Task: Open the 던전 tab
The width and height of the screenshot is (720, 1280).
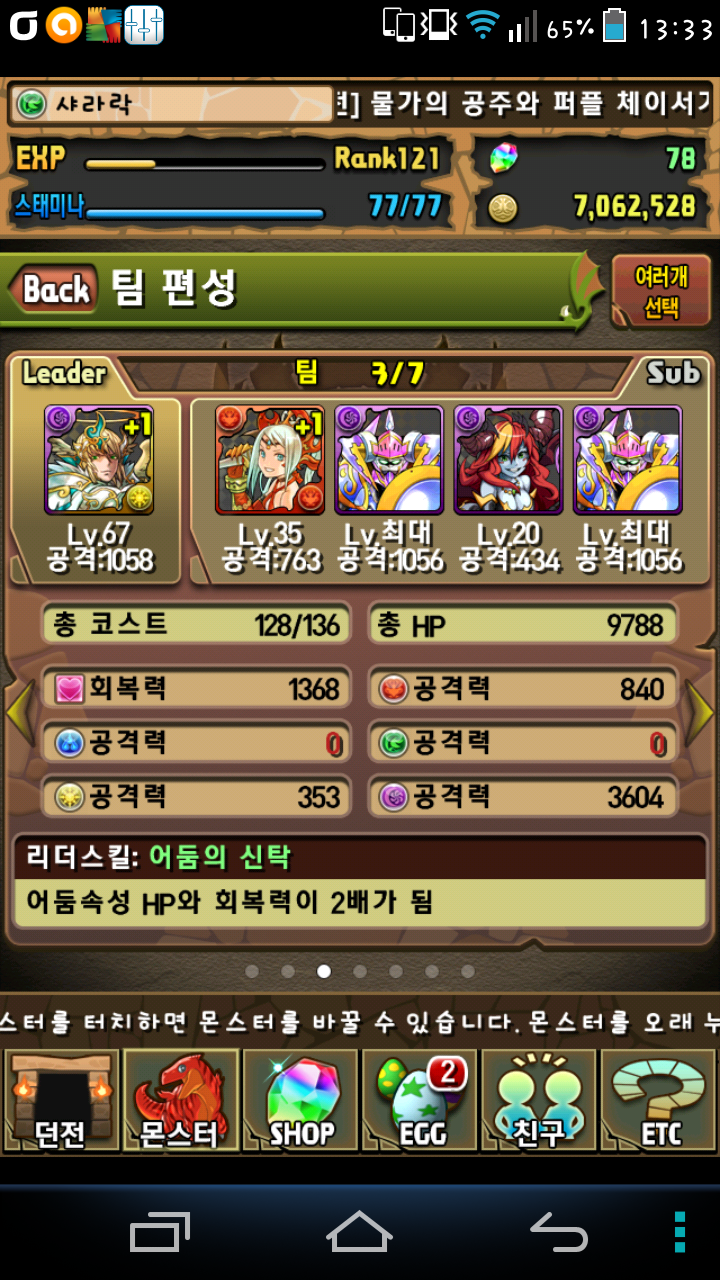Action: (x=60, y=1100)
